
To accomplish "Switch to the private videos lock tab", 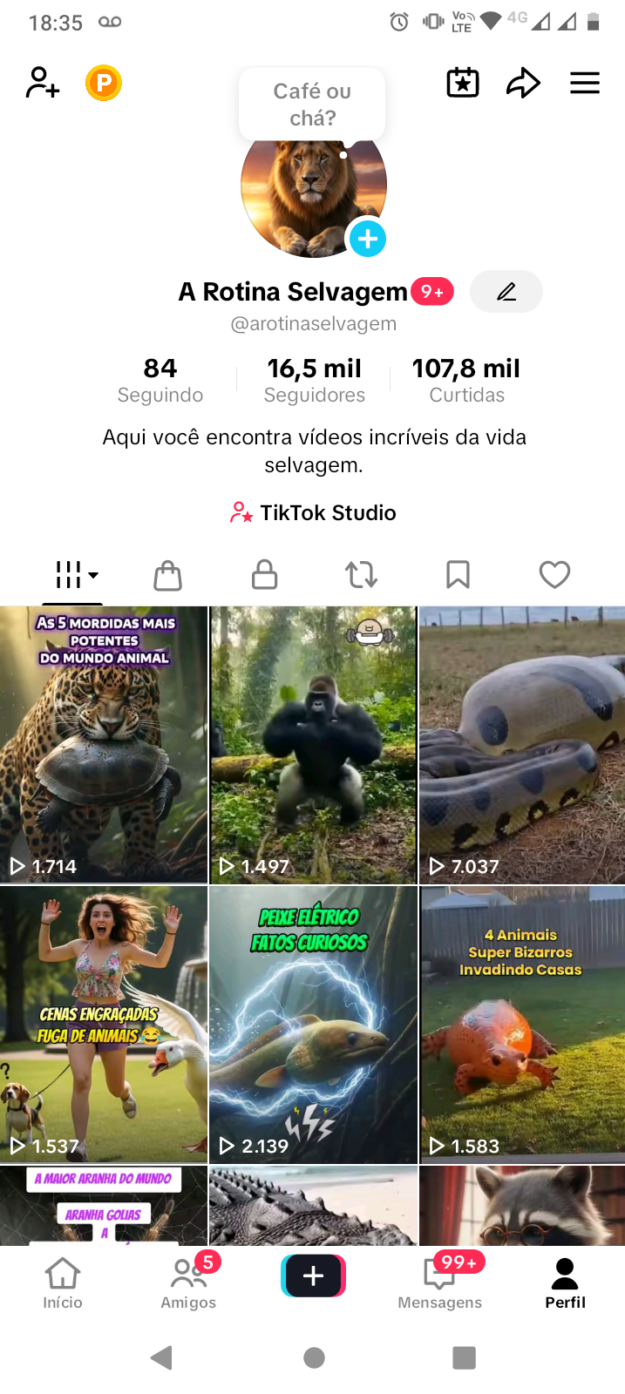I will (x=264, y=575).
